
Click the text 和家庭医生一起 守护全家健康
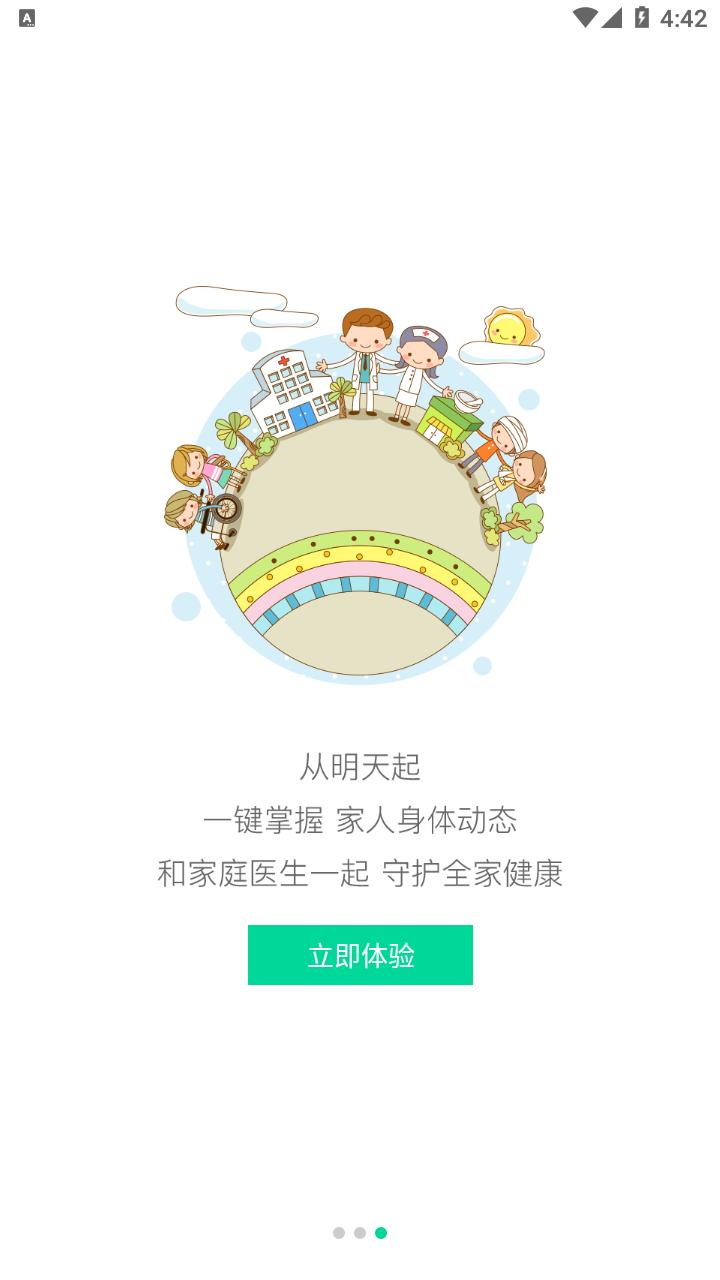click(360, 873)
